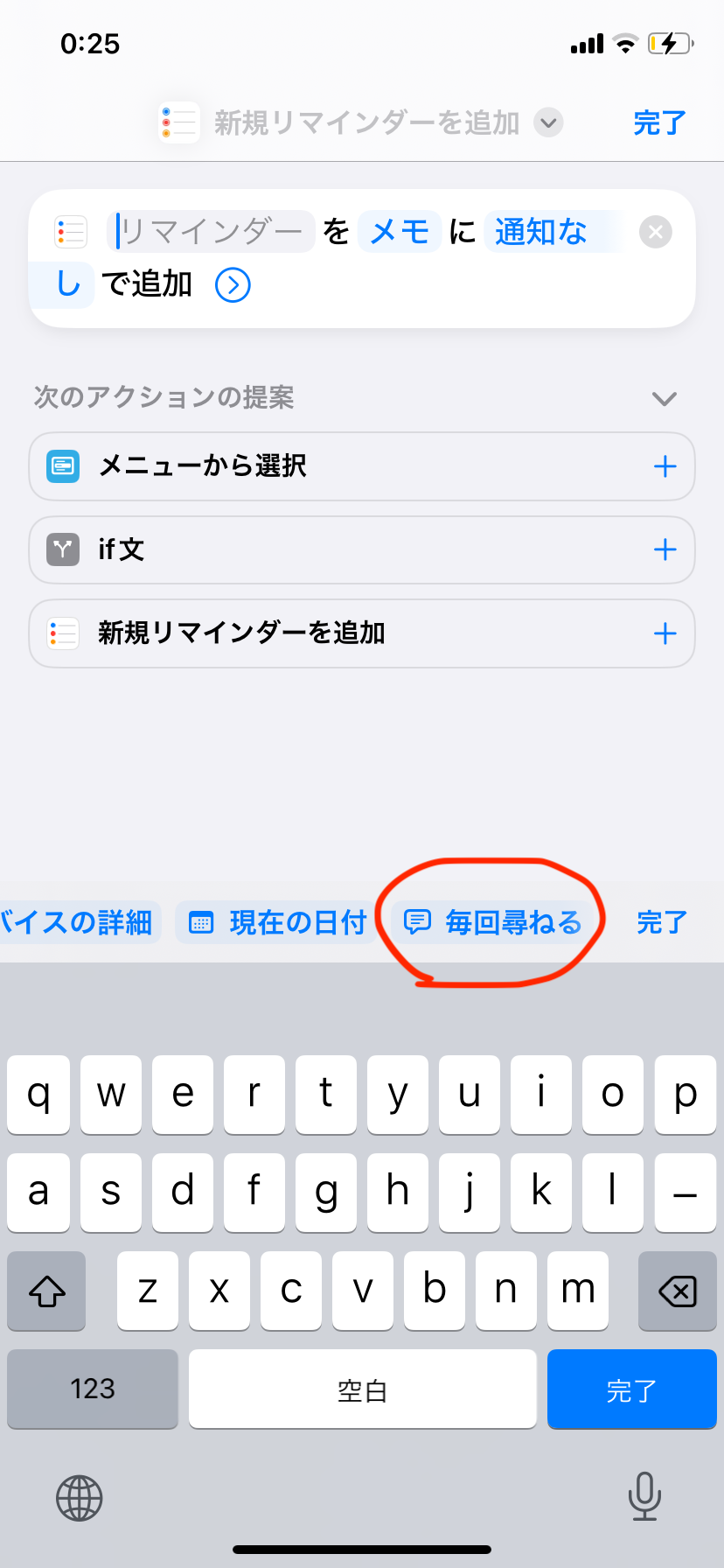Collapse the 次のアクションの提案 section
Screen dimensions: 724x1568
[665, 399]
